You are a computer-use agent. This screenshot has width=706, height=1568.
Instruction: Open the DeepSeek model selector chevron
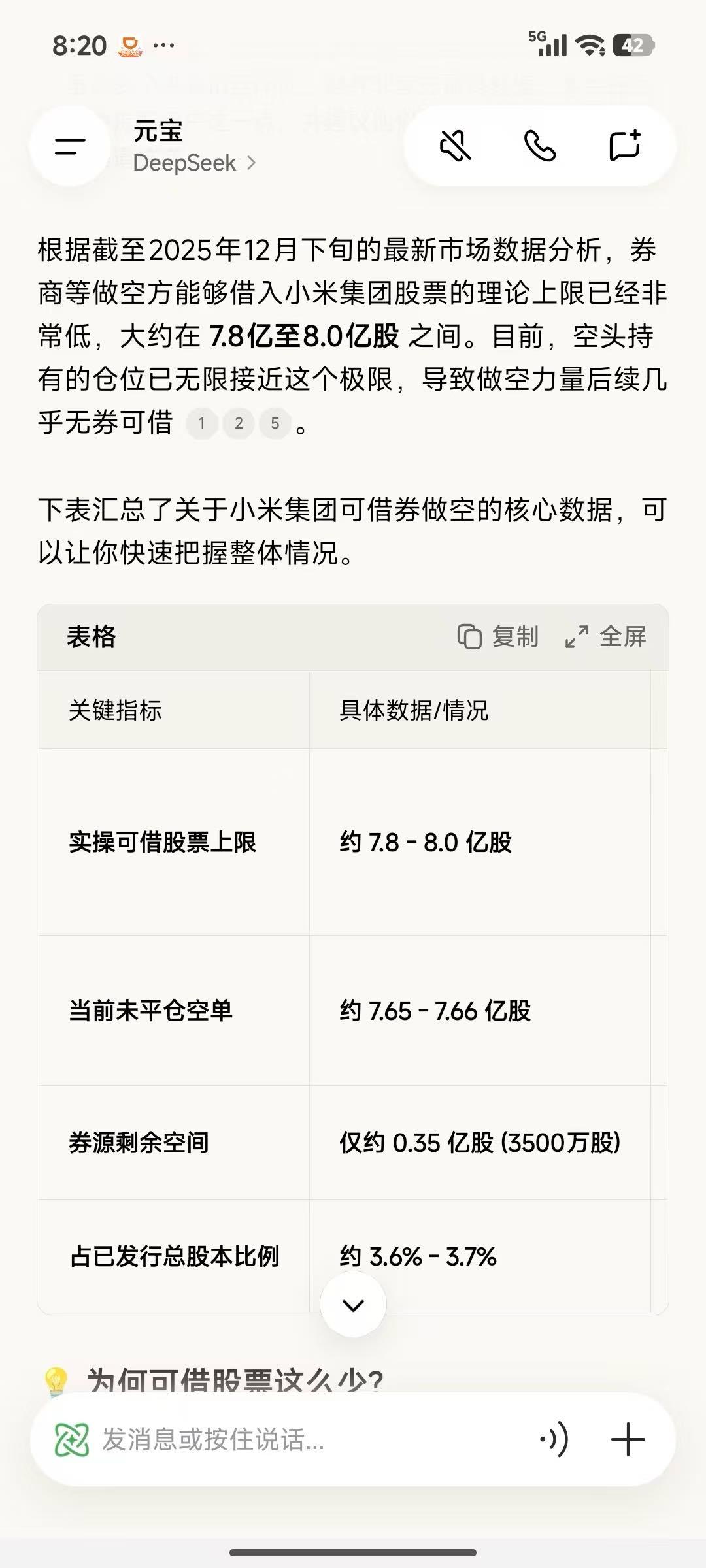click(x=251, y=163)
